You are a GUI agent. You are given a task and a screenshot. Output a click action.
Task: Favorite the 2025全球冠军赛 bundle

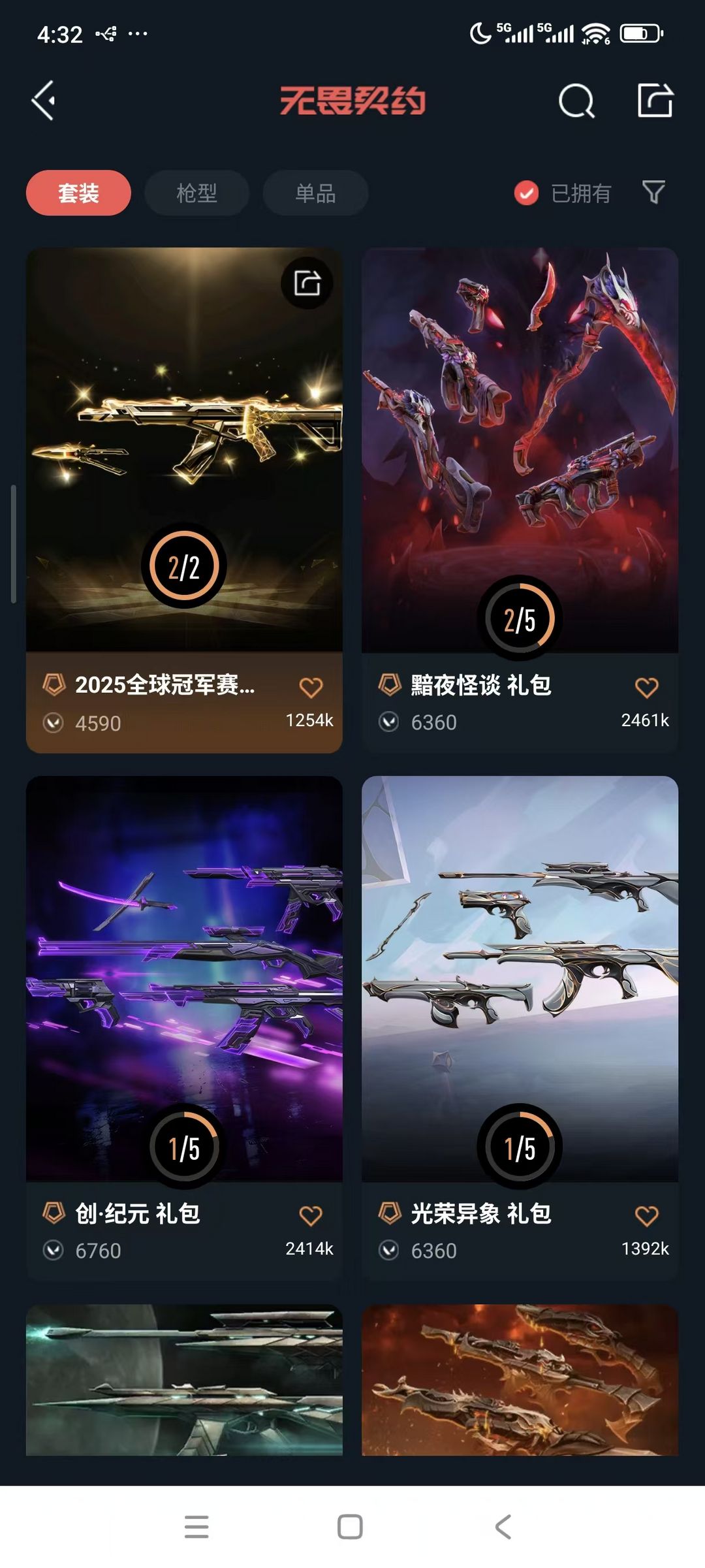pyautogui.click(x=311, y=687)
